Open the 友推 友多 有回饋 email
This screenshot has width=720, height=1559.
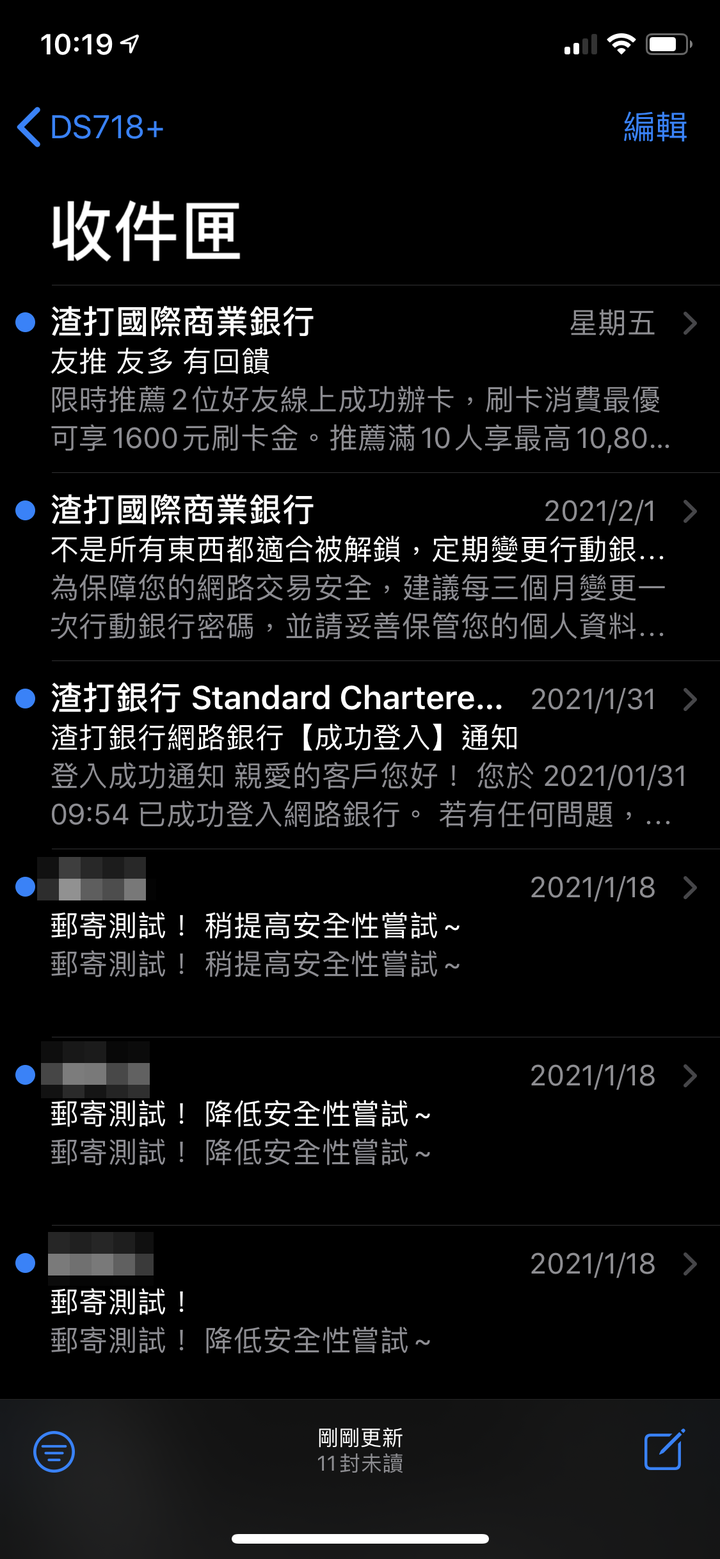click(360, 380)
